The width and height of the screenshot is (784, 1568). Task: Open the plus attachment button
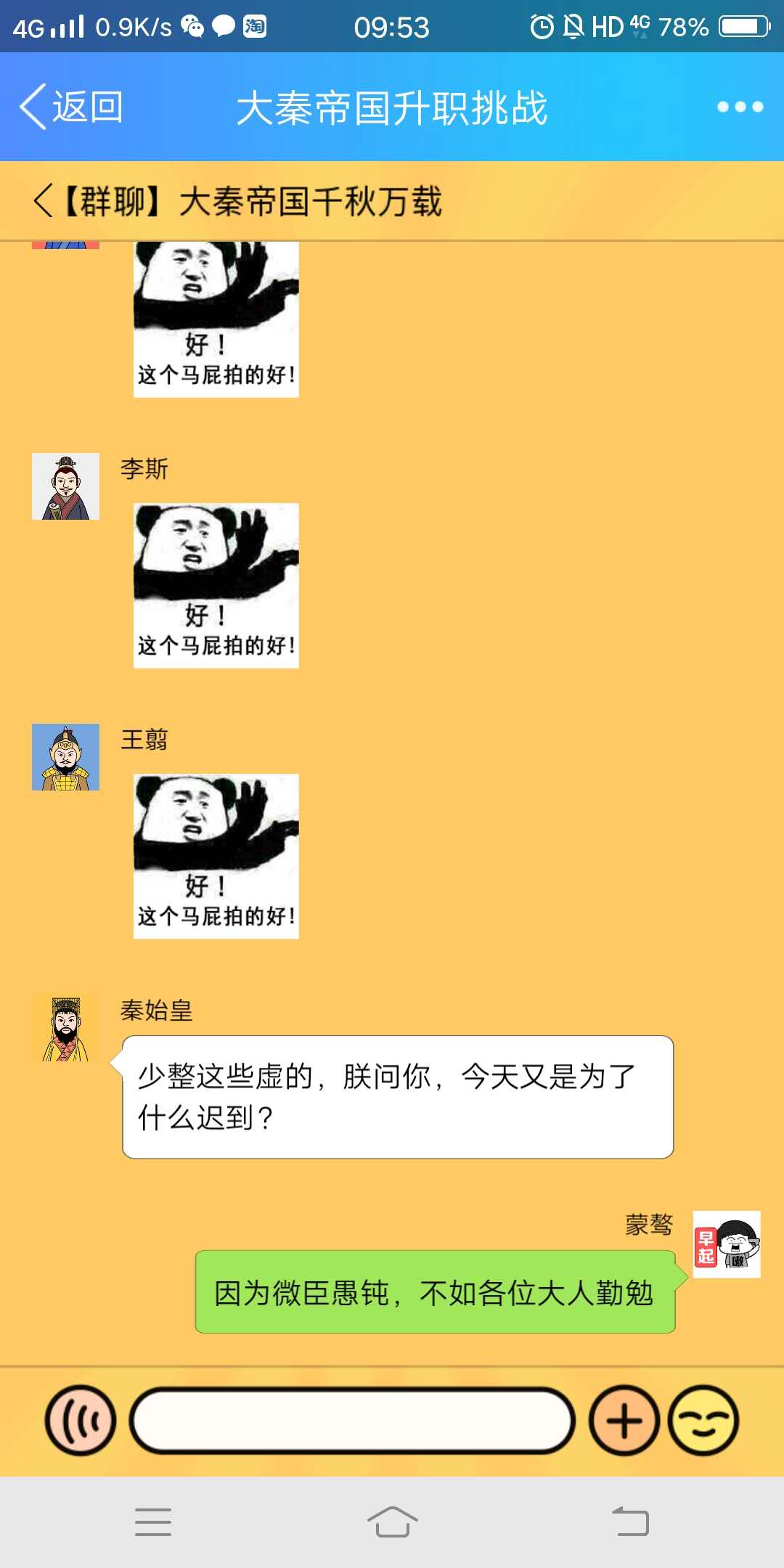(624, 1420)
